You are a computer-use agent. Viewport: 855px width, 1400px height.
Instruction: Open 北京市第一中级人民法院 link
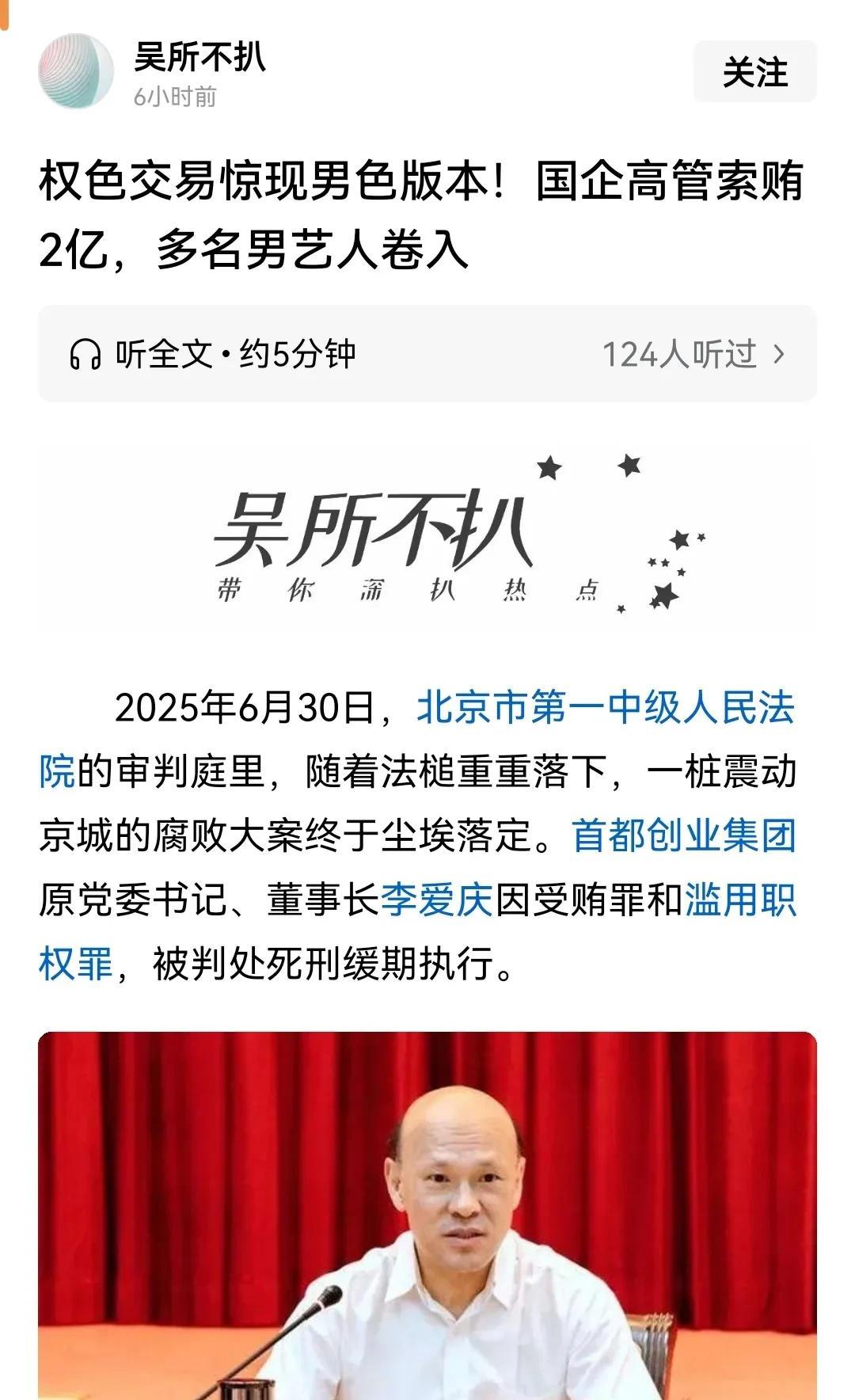(x=606, y=707)
